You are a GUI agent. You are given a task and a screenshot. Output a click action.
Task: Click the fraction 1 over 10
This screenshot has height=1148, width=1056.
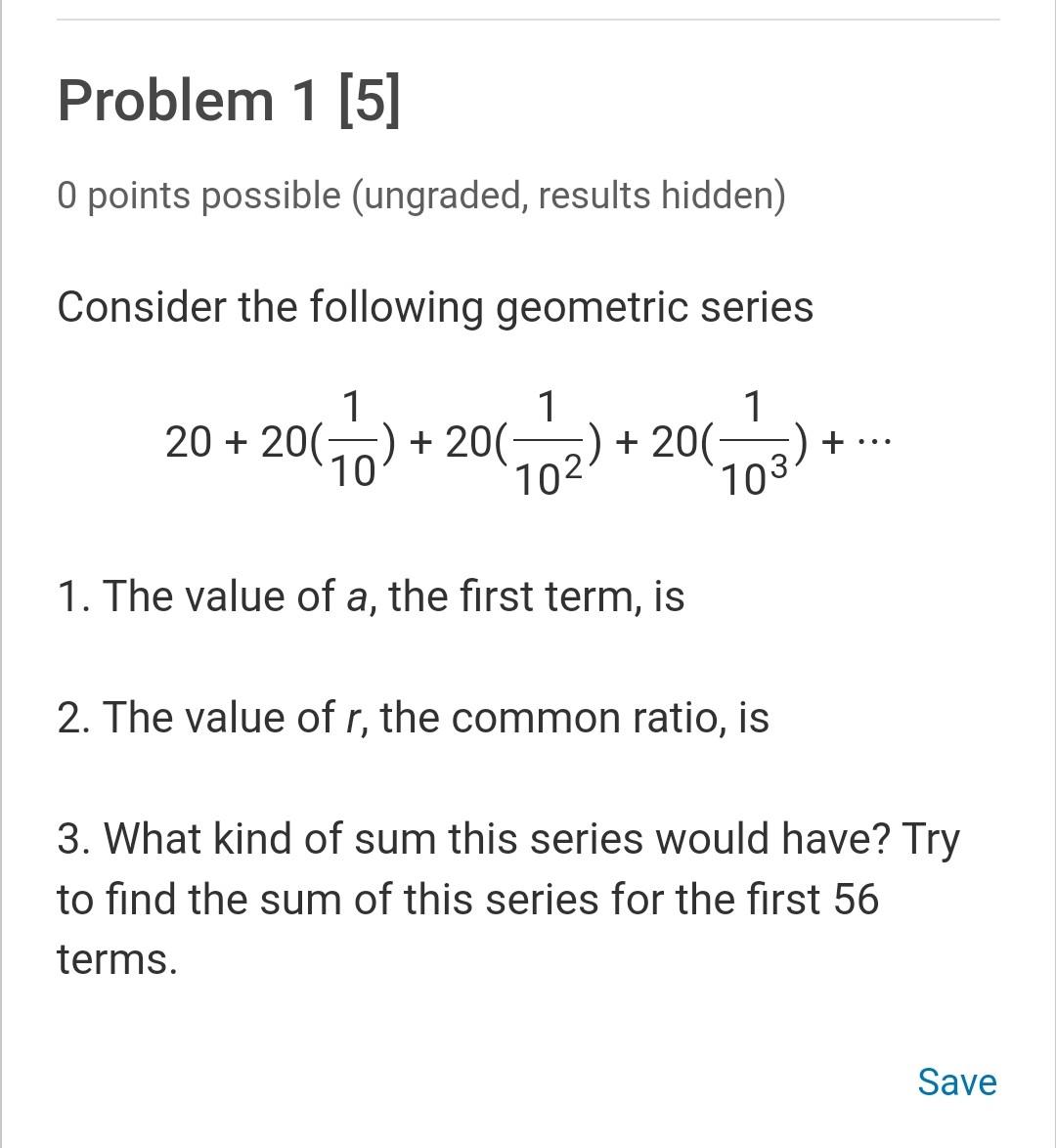pos(352,439)
